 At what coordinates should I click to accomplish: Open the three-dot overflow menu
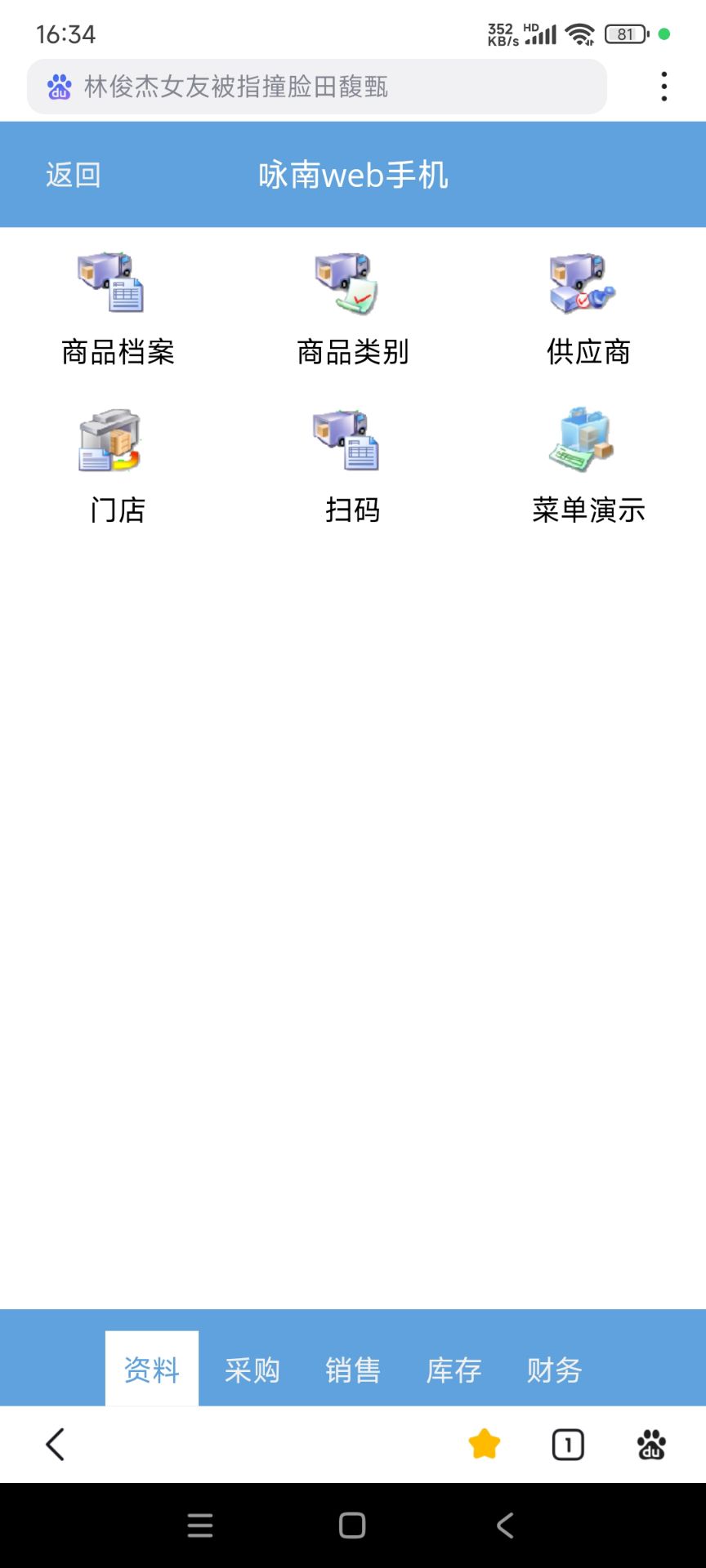tap(664, 87)
